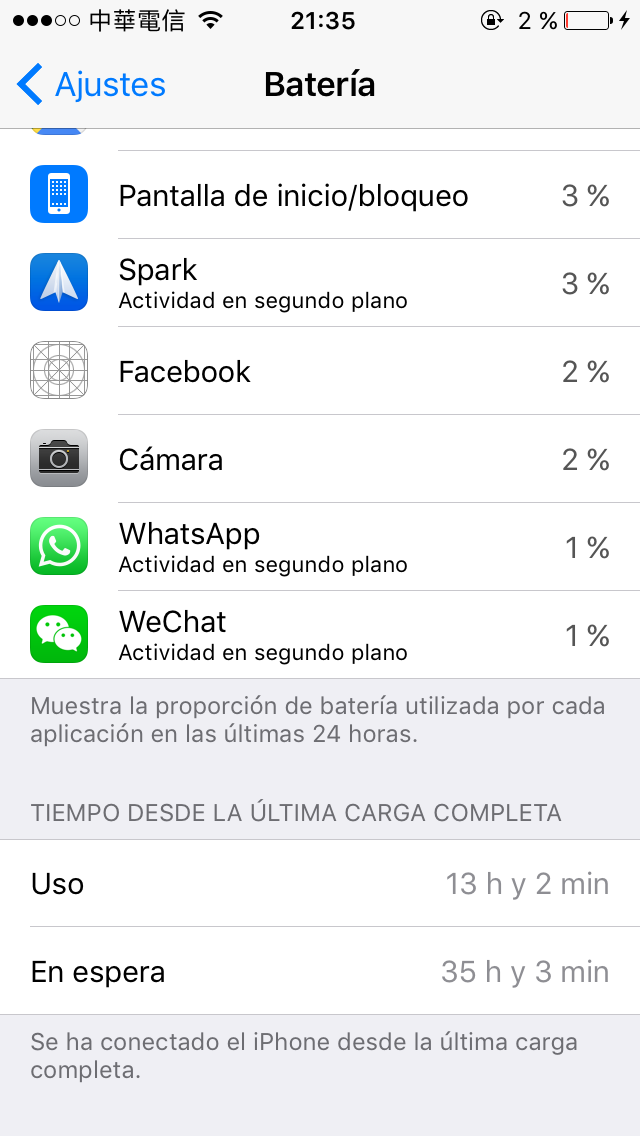Viewport: 640px width, 1136px height.
Task: Tap the Pantalla de inicio/bloqueo row
Action: 320,195
